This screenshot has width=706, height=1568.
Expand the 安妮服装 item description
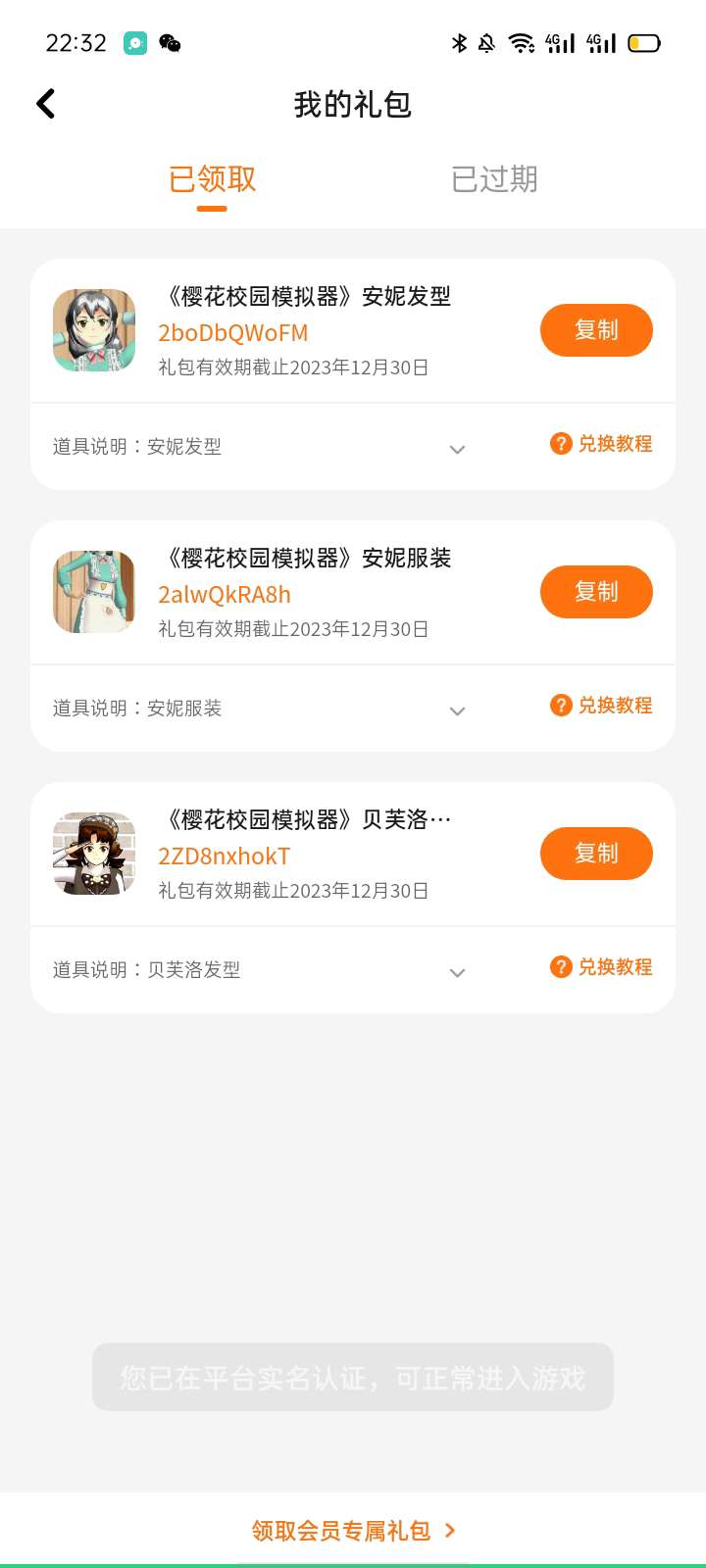tap(457, 710)
